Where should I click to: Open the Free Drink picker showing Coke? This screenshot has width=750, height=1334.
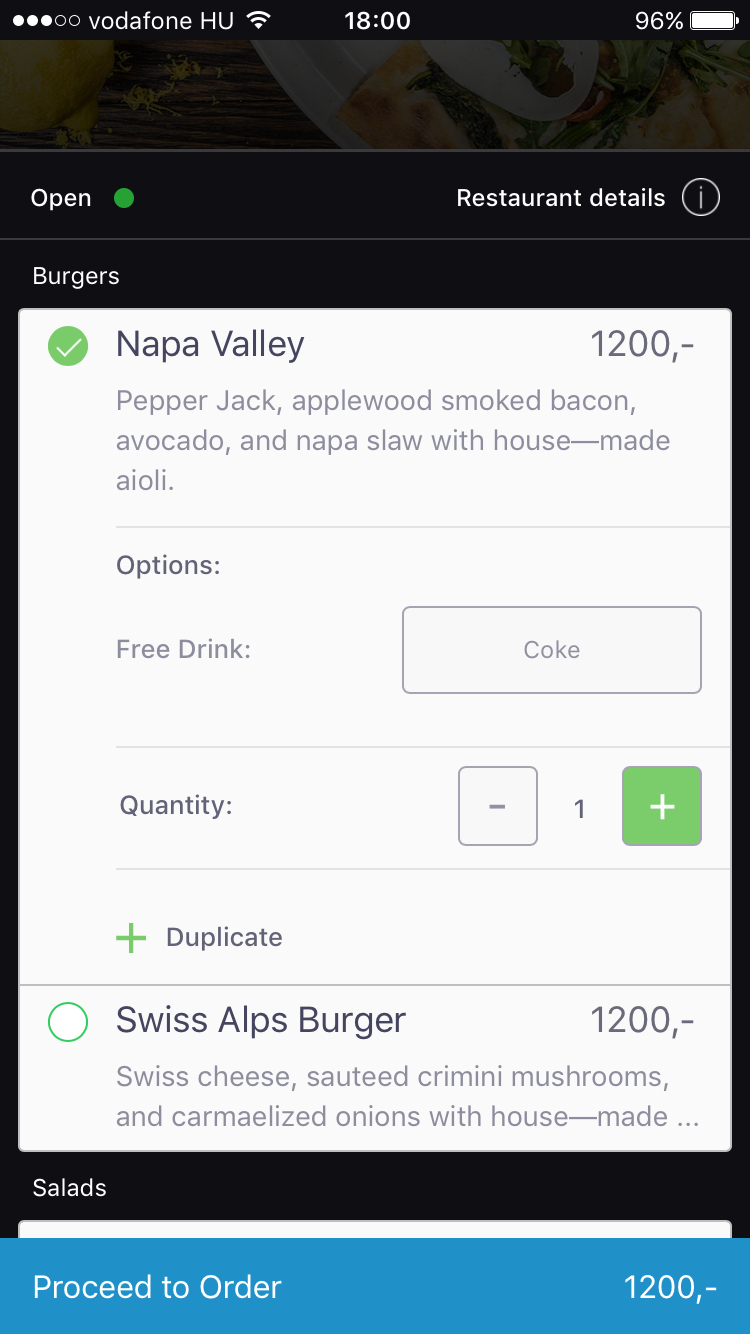(552, 650)
